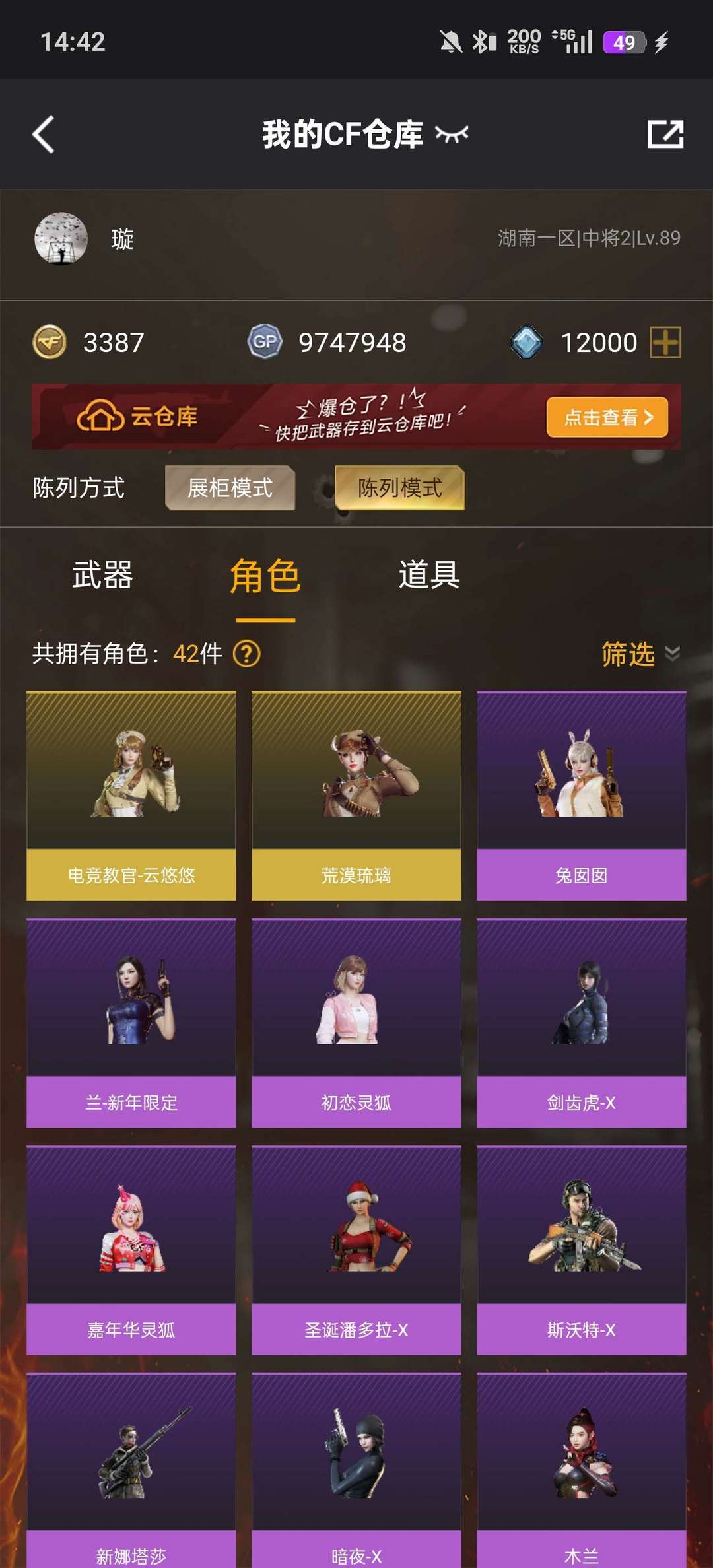Tap the notification mute icon in status bar
Screen dimensions: 713x1568
pos(451,42)
